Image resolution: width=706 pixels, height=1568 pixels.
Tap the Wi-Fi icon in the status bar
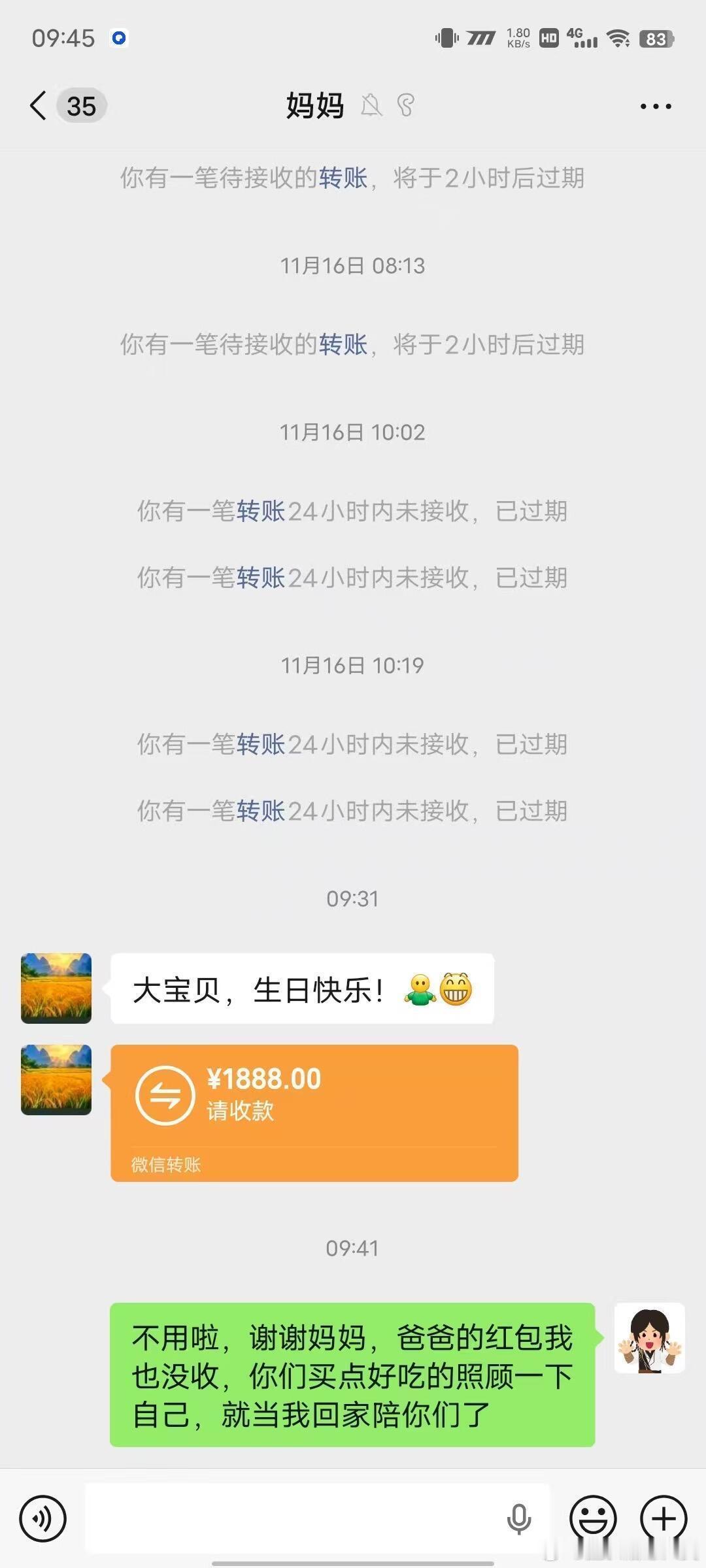click(618, 39)
